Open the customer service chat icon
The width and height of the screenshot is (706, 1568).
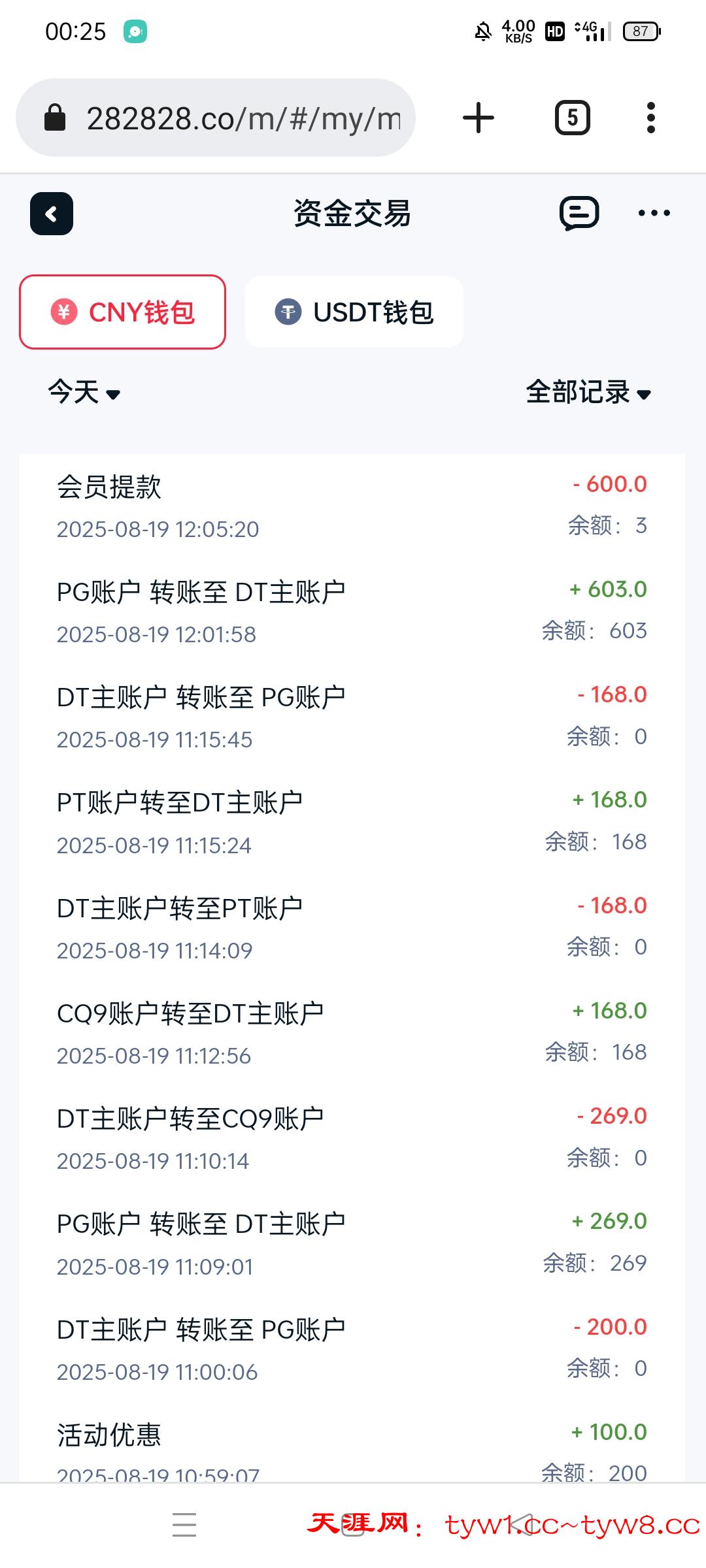coord(579,213)
